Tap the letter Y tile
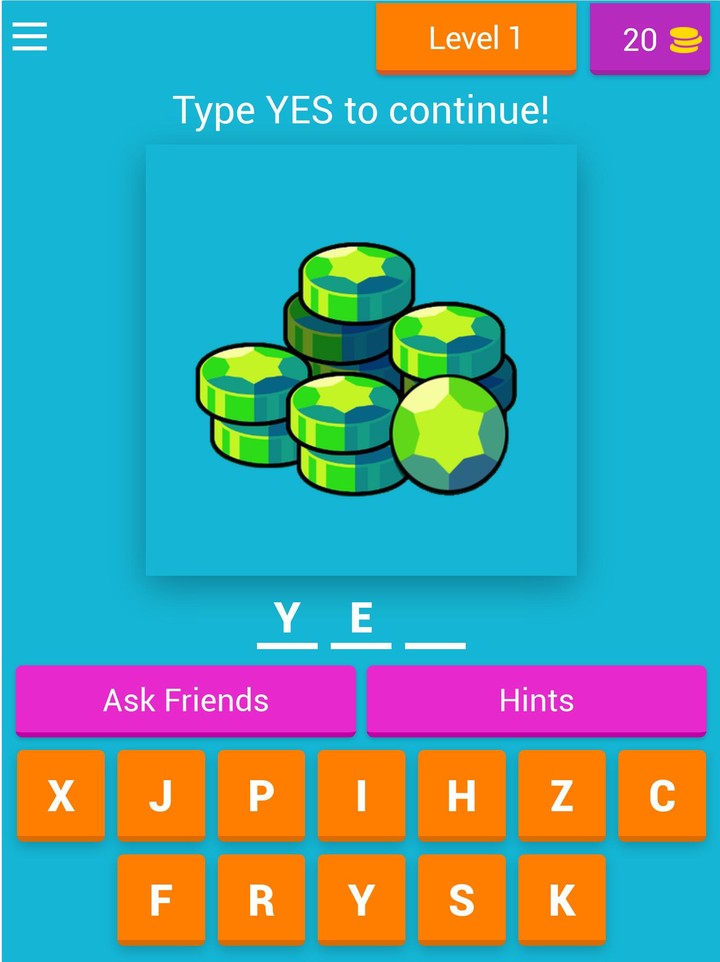 [361, 899]
